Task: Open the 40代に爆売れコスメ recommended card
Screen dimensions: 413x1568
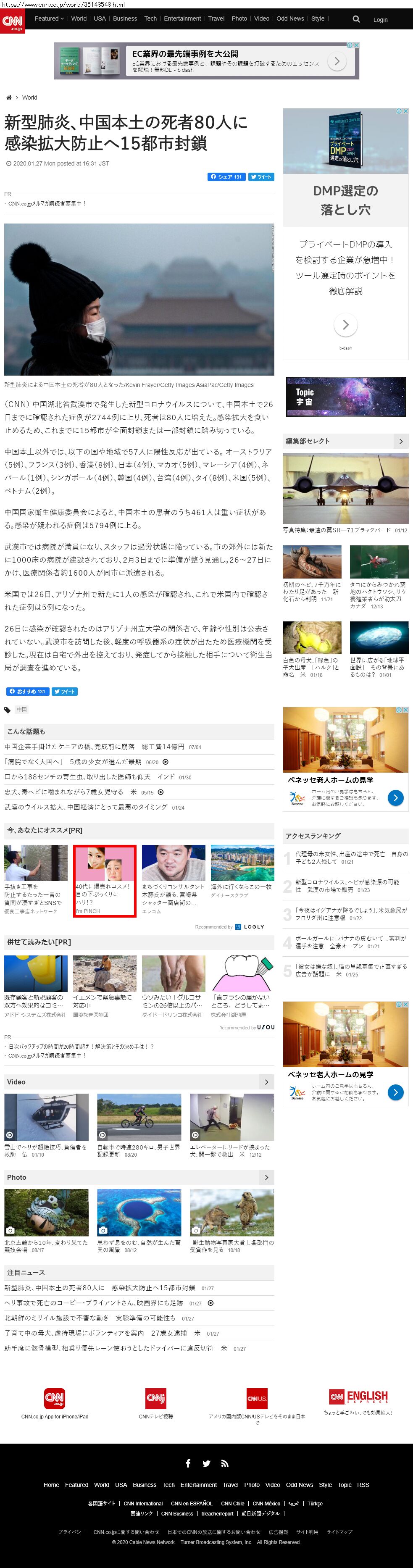Action: coord(104,880)
